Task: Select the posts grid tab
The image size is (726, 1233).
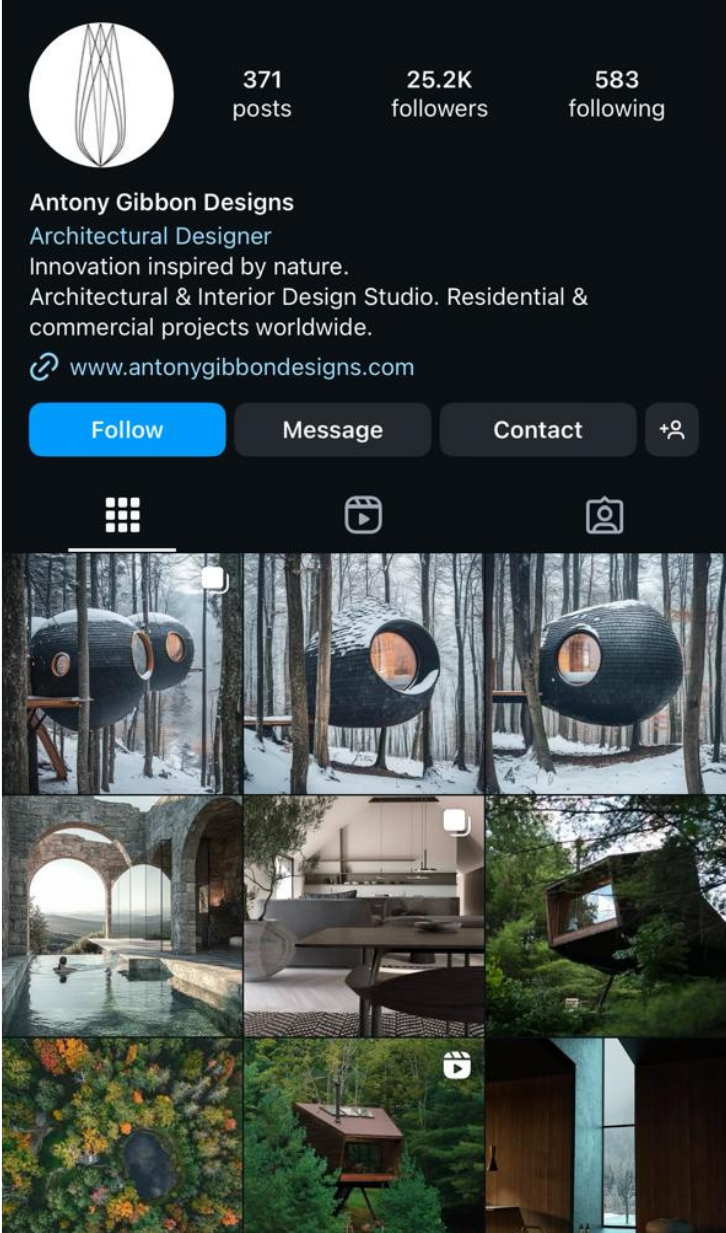Action: (x=122, y=515)
